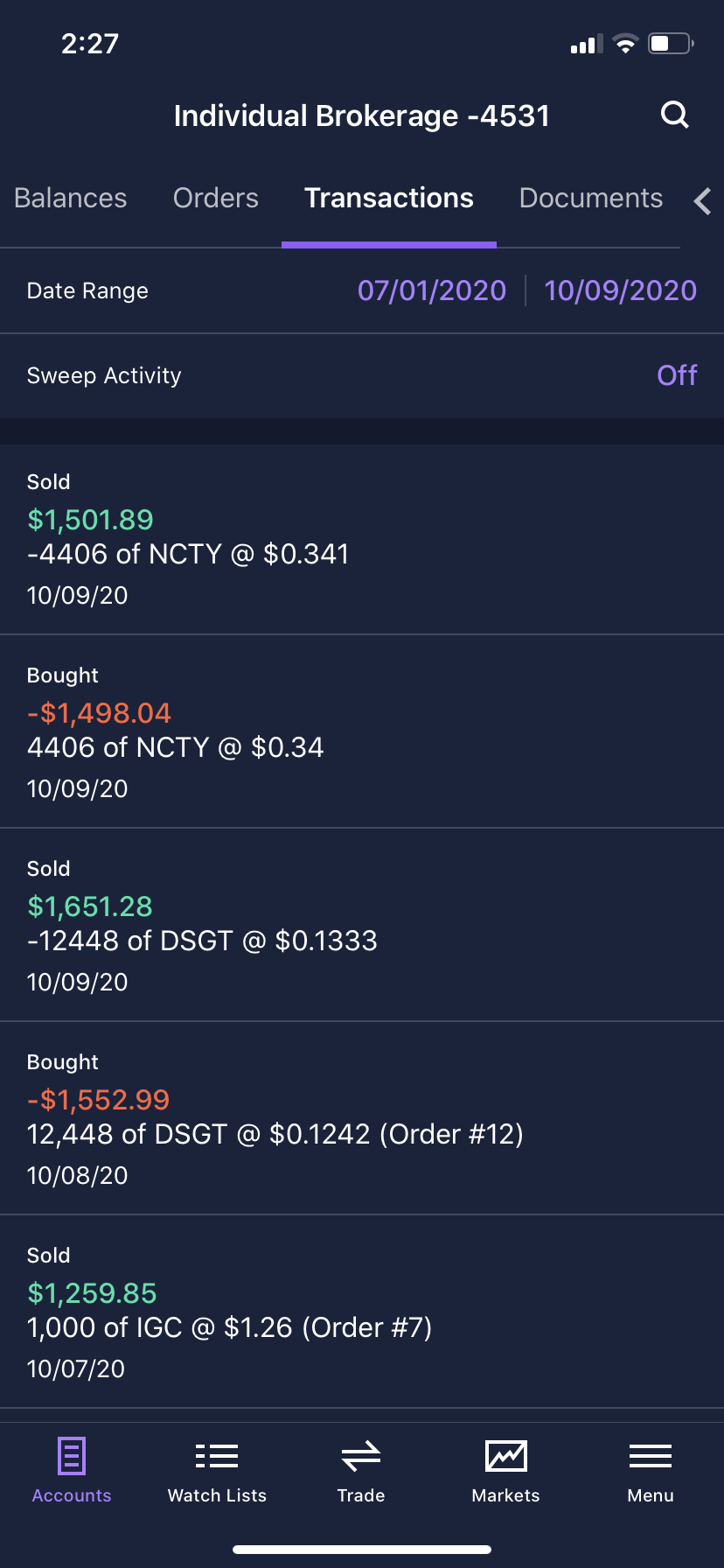The width and height of the screenshot is (724, 1568).
Task: Open the search magnifier icon
Action: pos(674,115)
